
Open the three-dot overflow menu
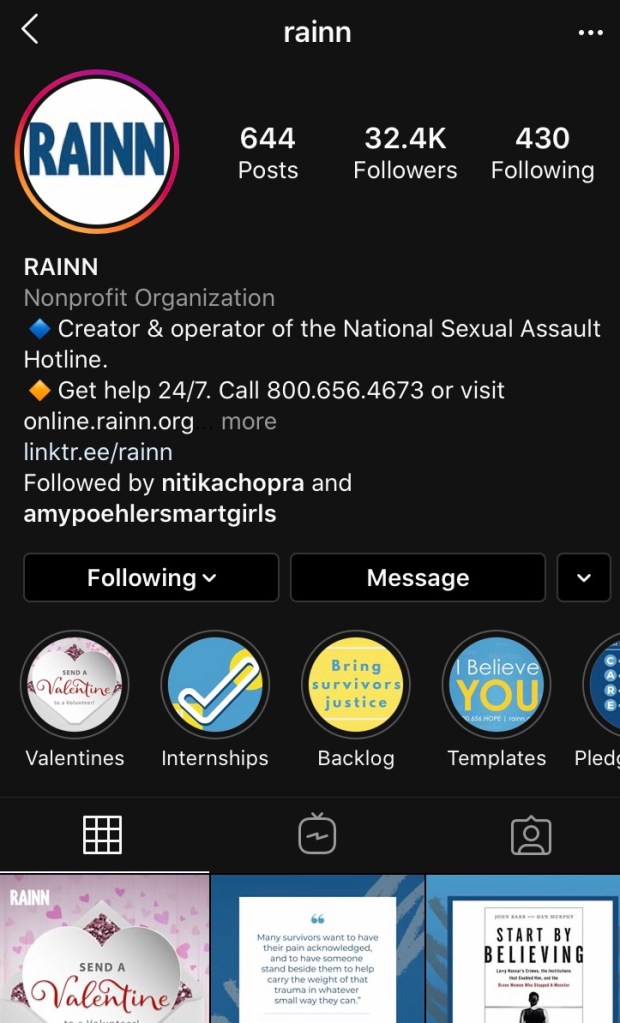[591, 32]
